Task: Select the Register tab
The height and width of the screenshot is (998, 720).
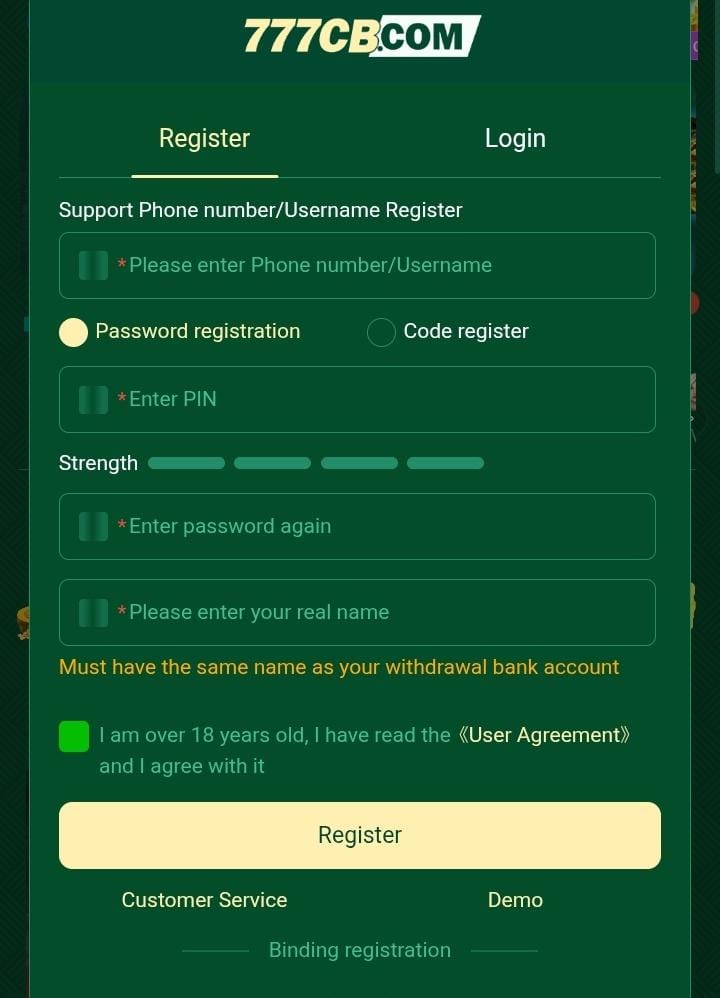Action: point(204,138)
